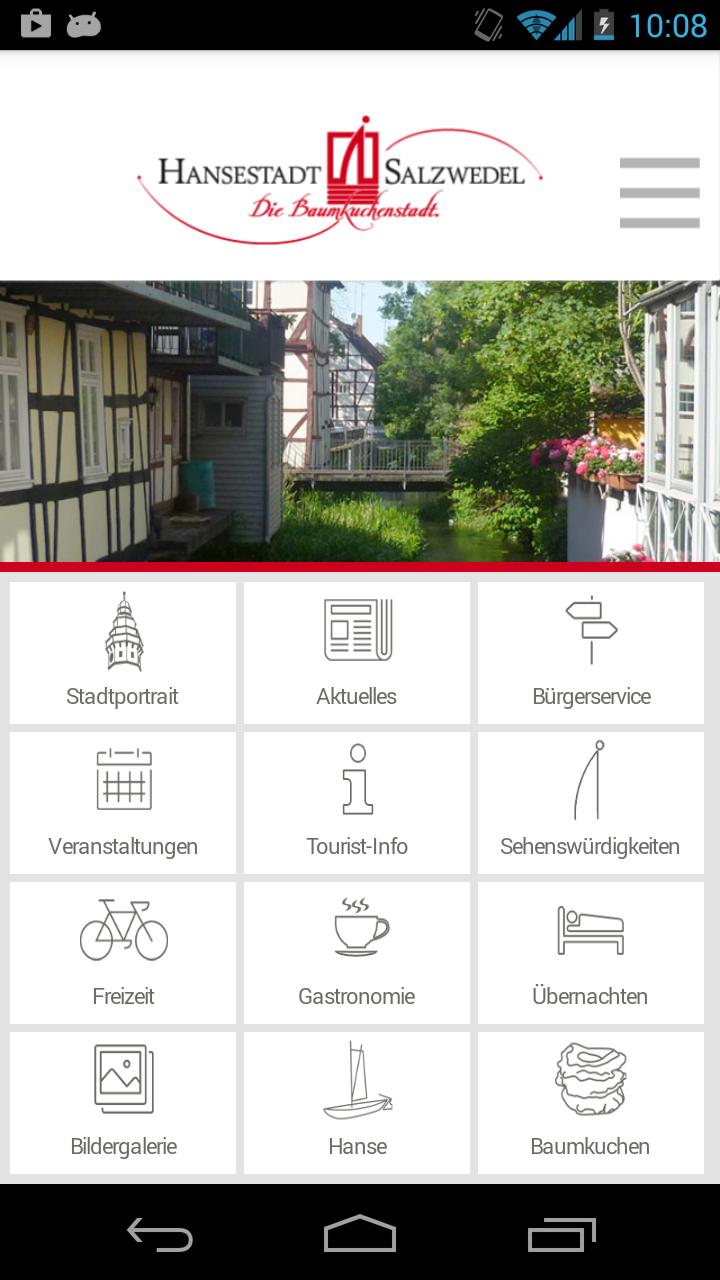Image resolution: width=720 pixels, height=1280 pixels.
Task: Open Baumkuchen via the cake icon
Action: pos(591,1080)
